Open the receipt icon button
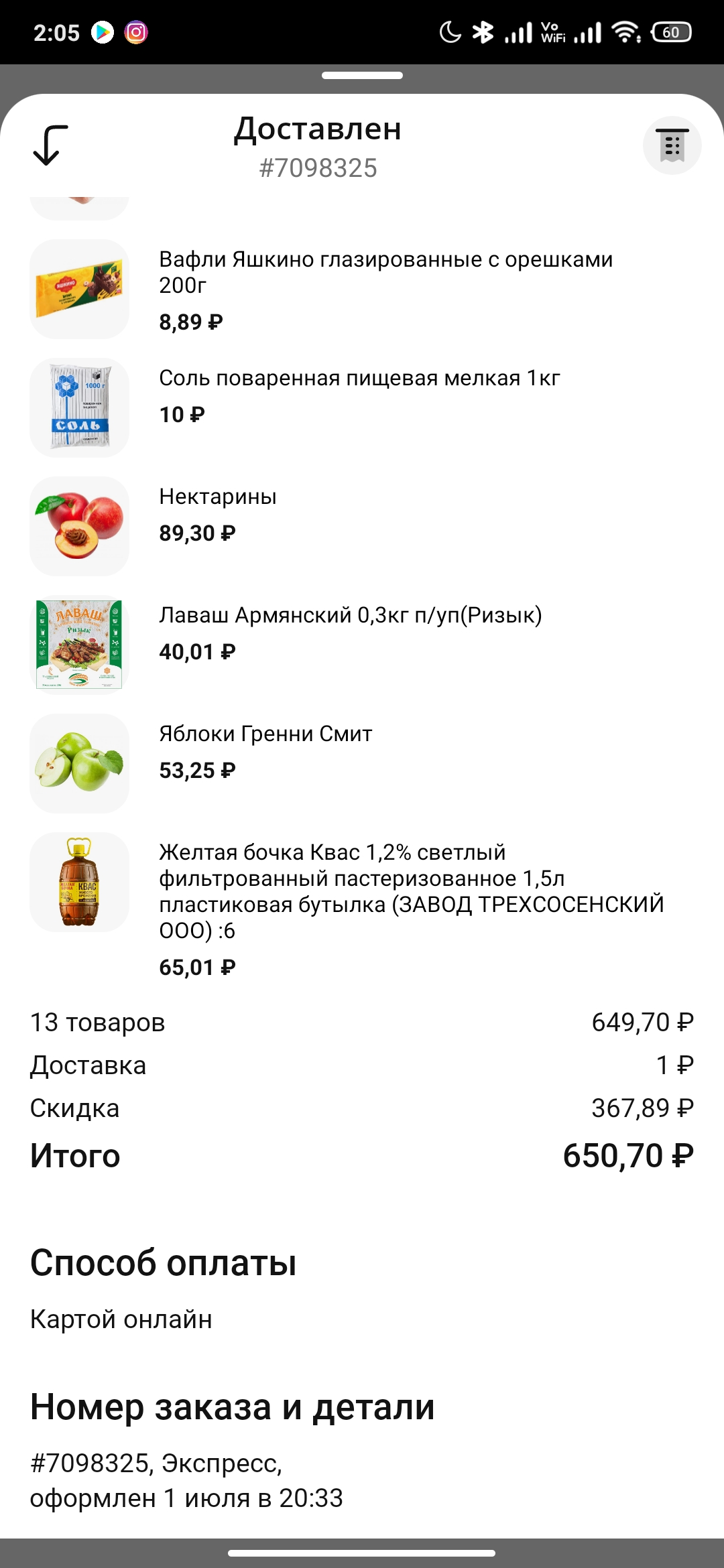Screen dimensions: 724x1568 672,145
